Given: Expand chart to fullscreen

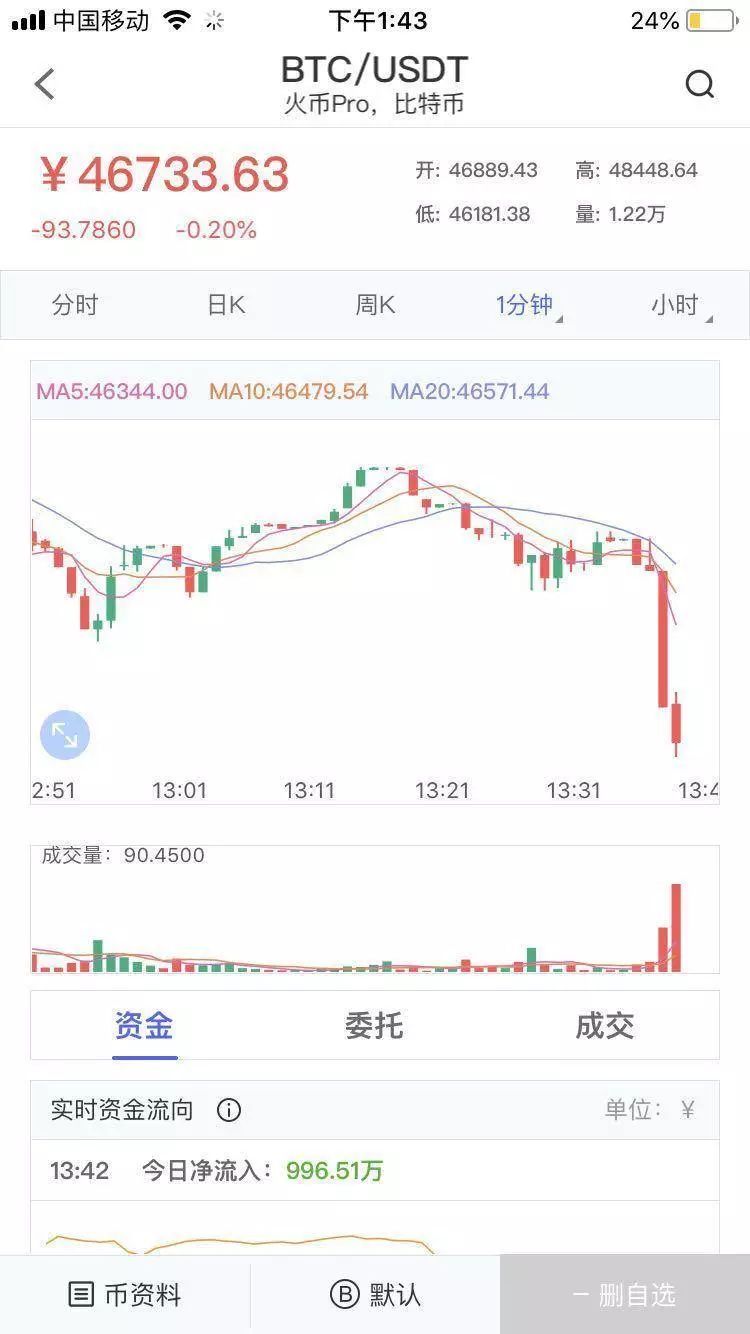Looking at the screenshot, I should click(x=65, y=736).
